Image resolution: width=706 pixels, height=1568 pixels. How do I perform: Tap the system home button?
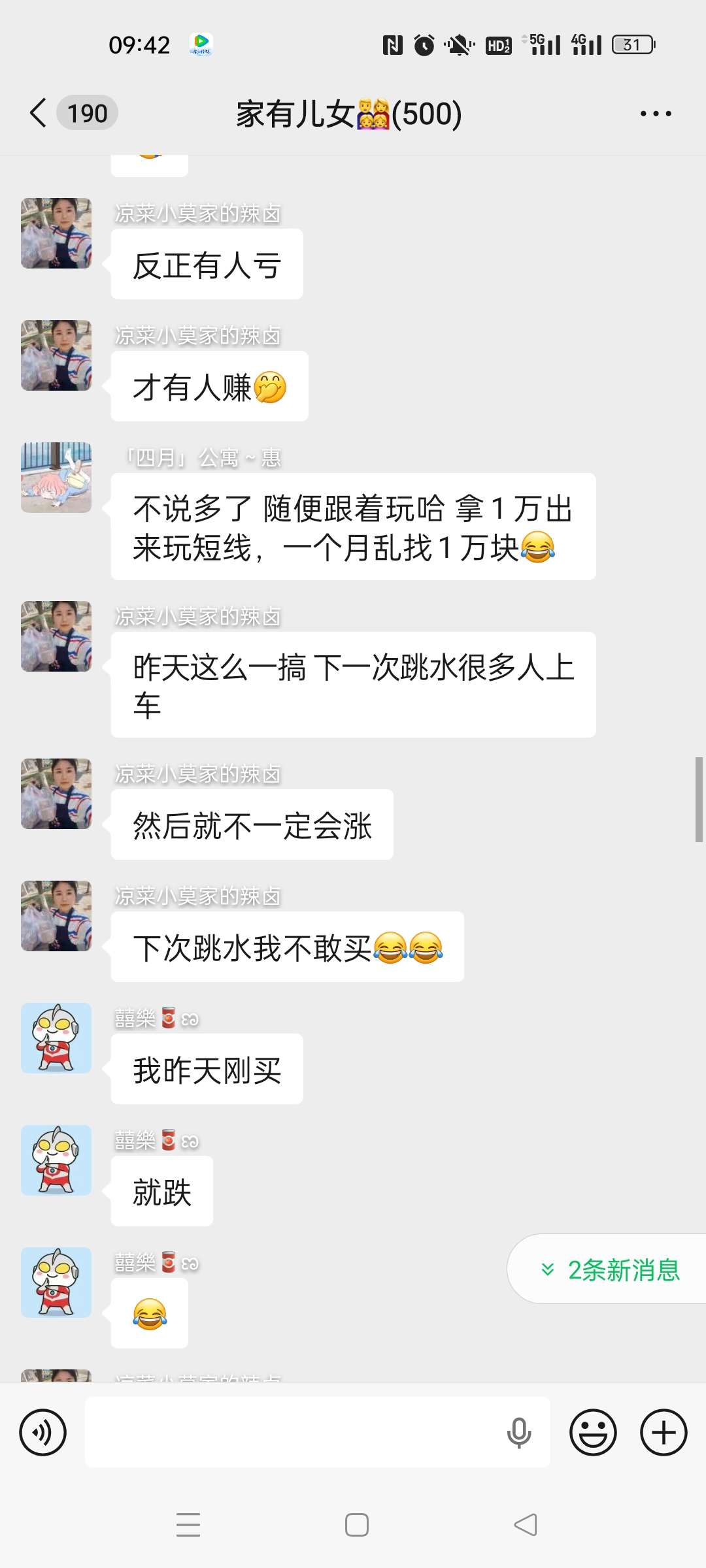pyautogui.click(x=356, y=1525)
